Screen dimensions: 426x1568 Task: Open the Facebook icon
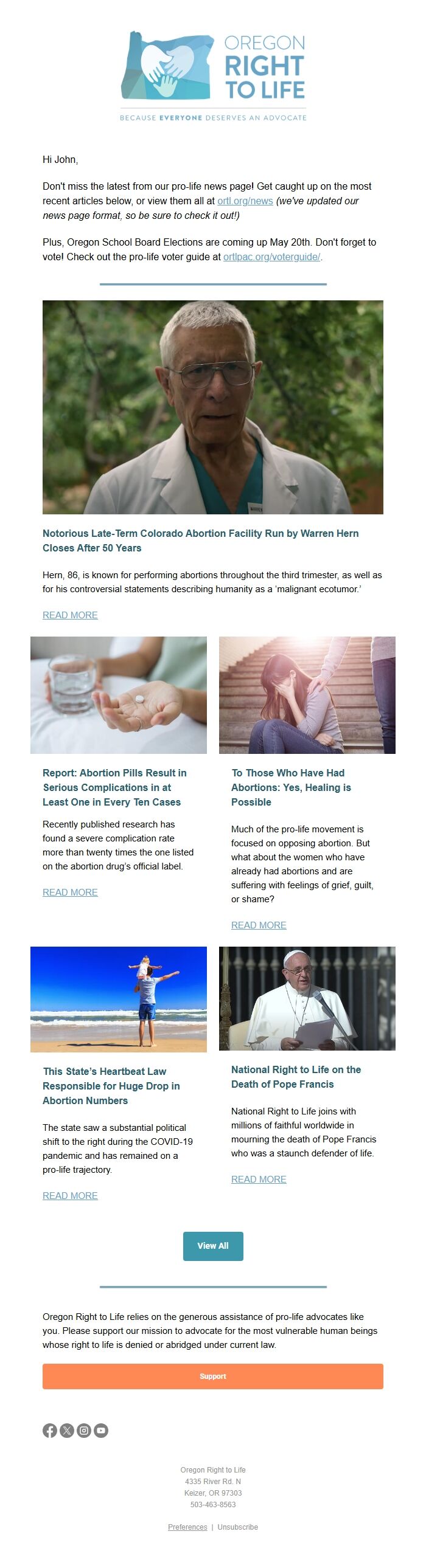tap(50, 1430)
